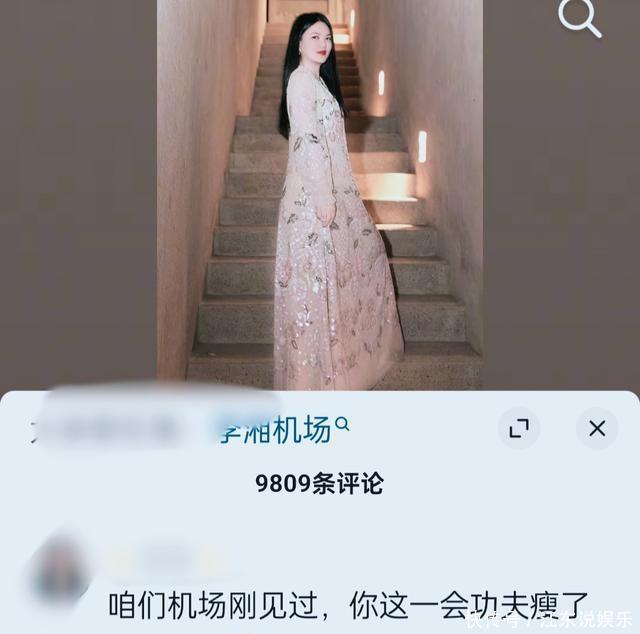640x634 pixels.
Task: Expand the comments panel to full screen
Action: pos(518,429)
